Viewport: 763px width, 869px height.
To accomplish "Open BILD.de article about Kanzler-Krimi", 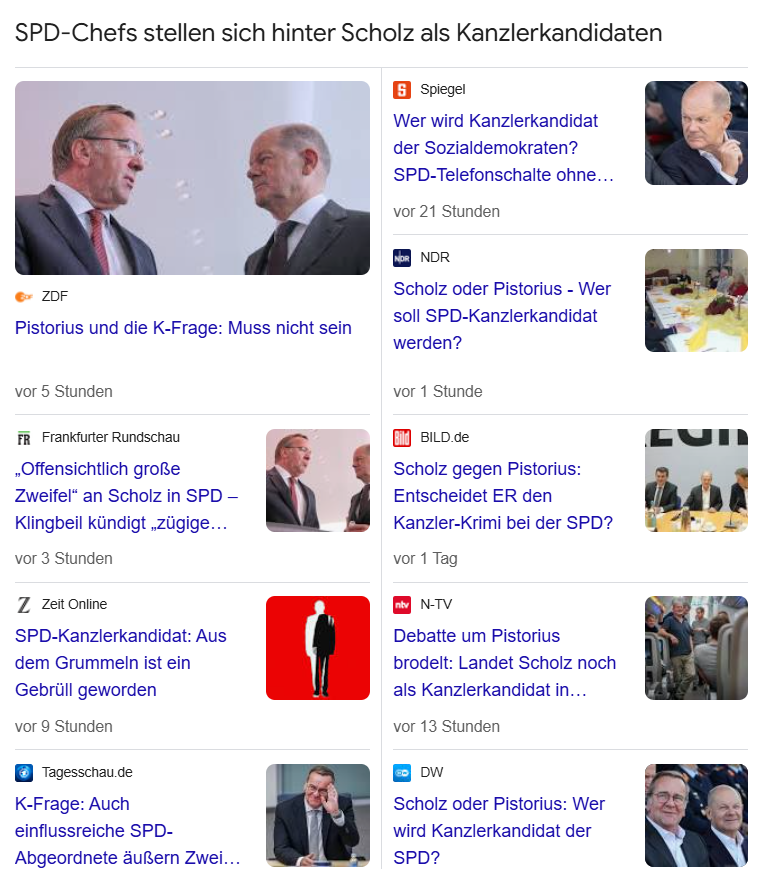I will click(x=502, y=495).
